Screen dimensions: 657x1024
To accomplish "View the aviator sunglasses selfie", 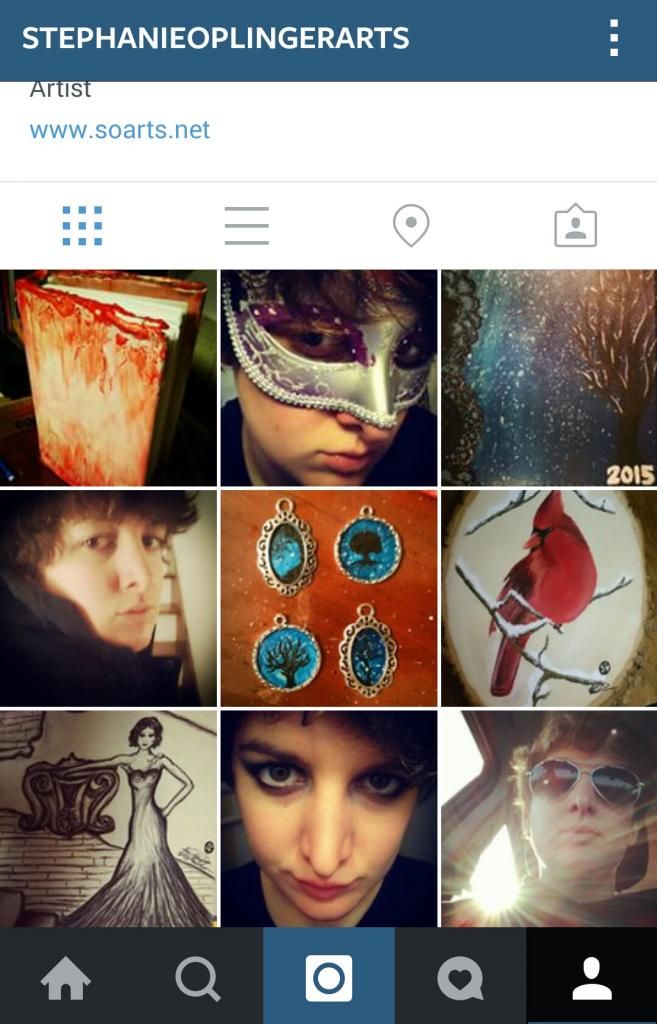I will 549,818.
